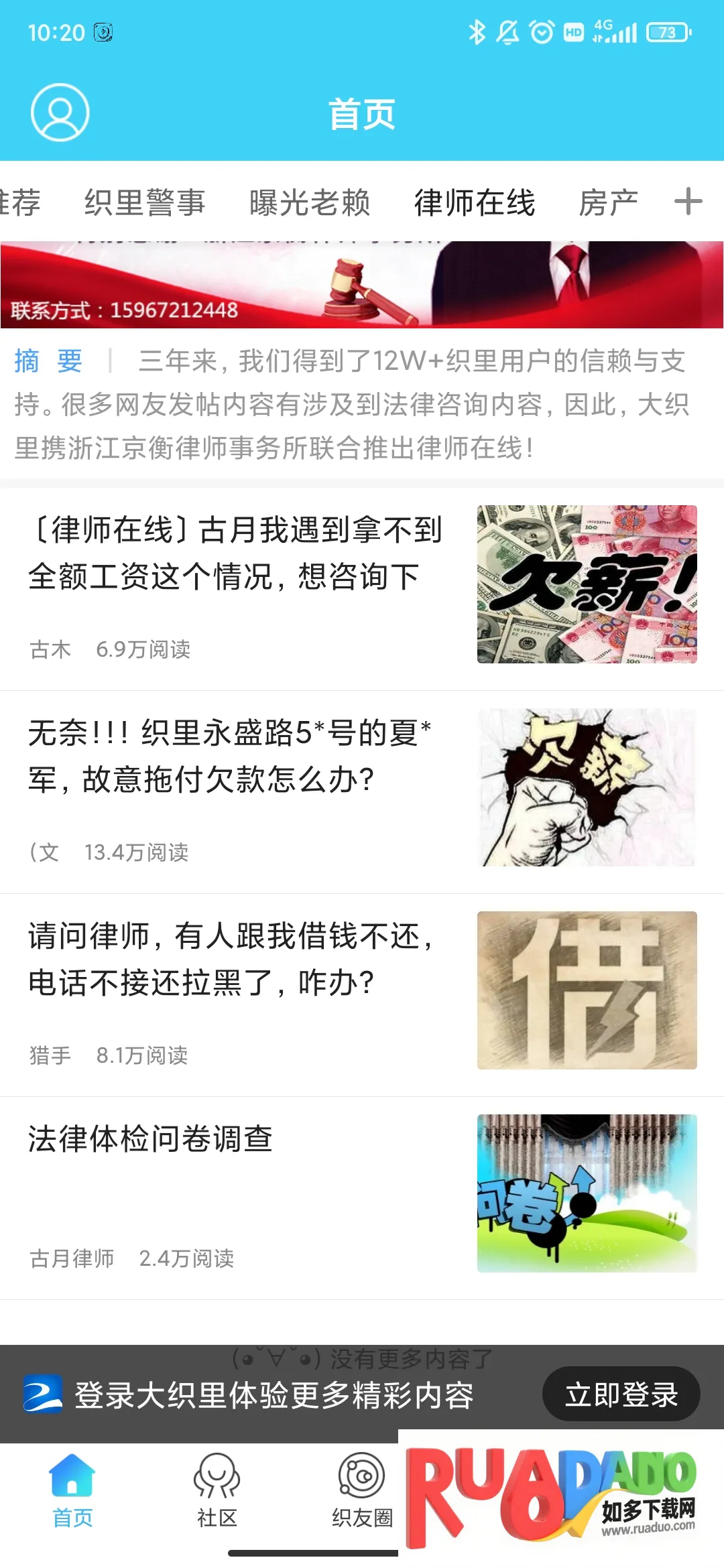Switch to the 房产 tab
Image resolution: width=724 pixels, height=1568 pixels.
point(608,202)
